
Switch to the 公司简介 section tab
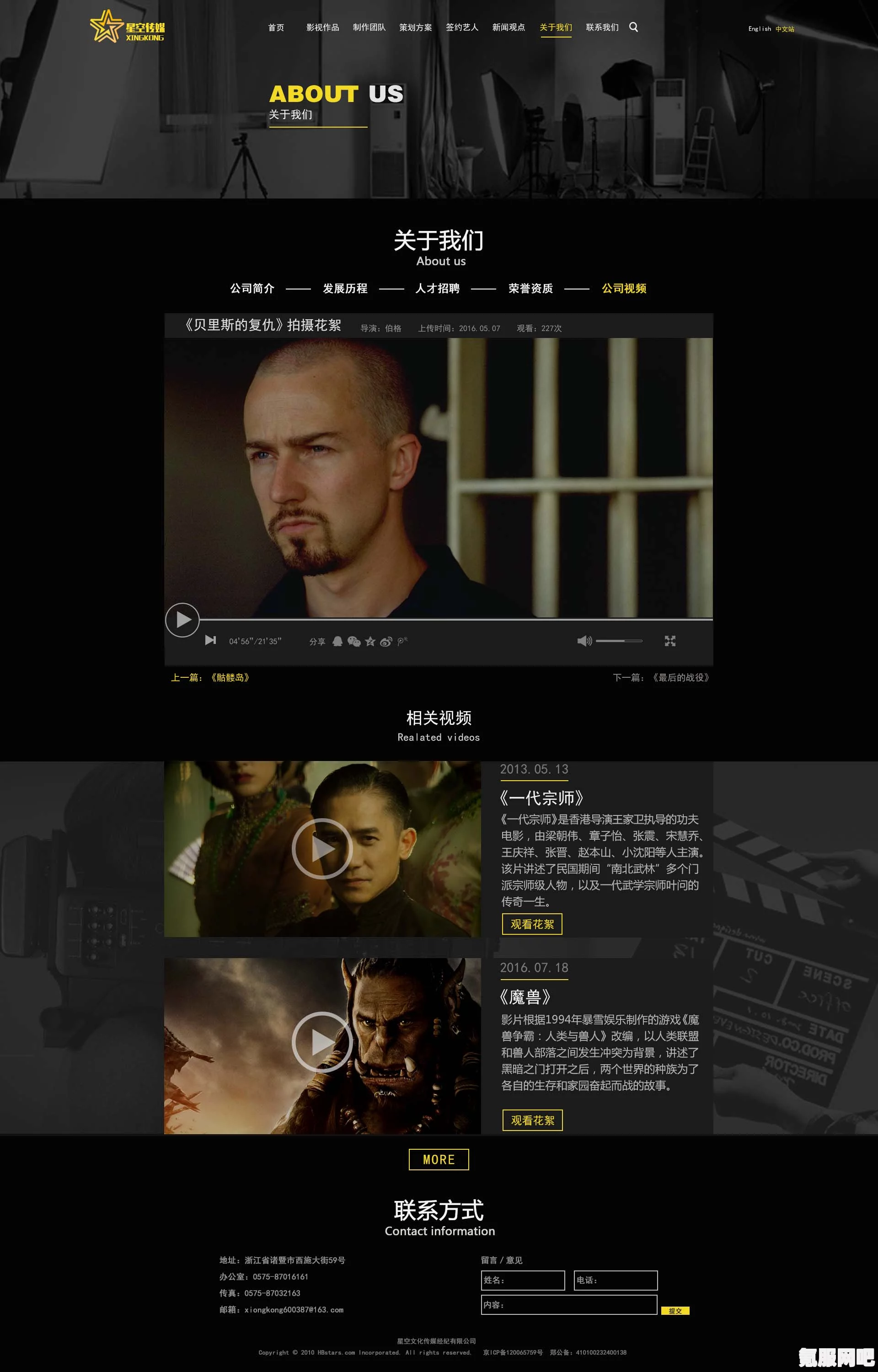[252, 289]
